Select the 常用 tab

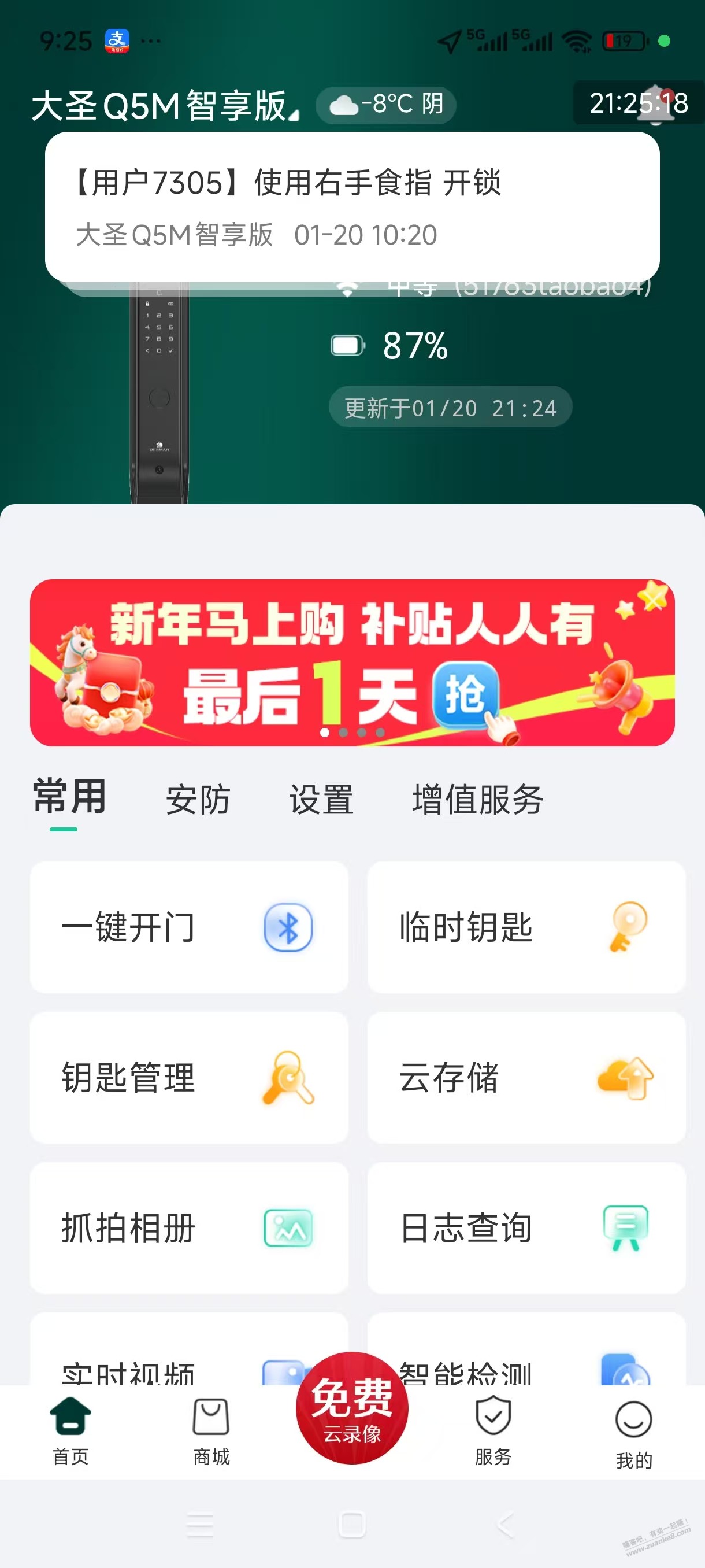click(69, 798)
